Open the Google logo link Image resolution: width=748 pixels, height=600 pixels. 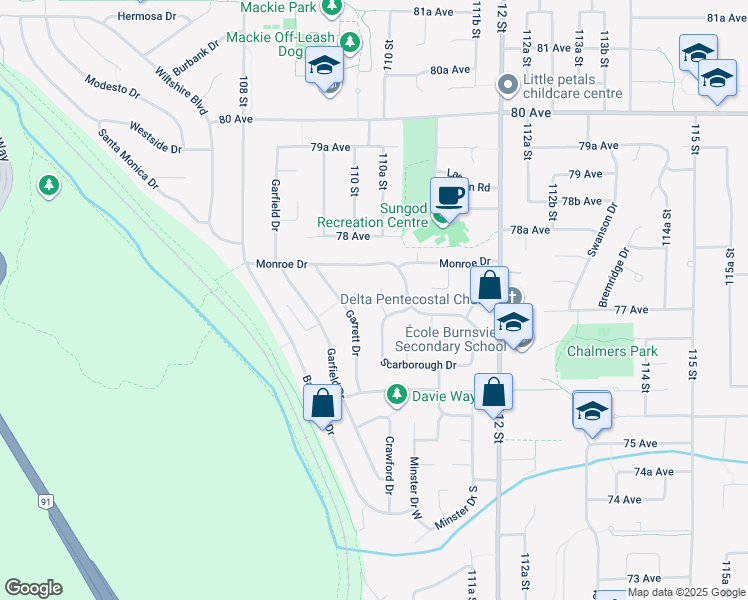[33, 588]
